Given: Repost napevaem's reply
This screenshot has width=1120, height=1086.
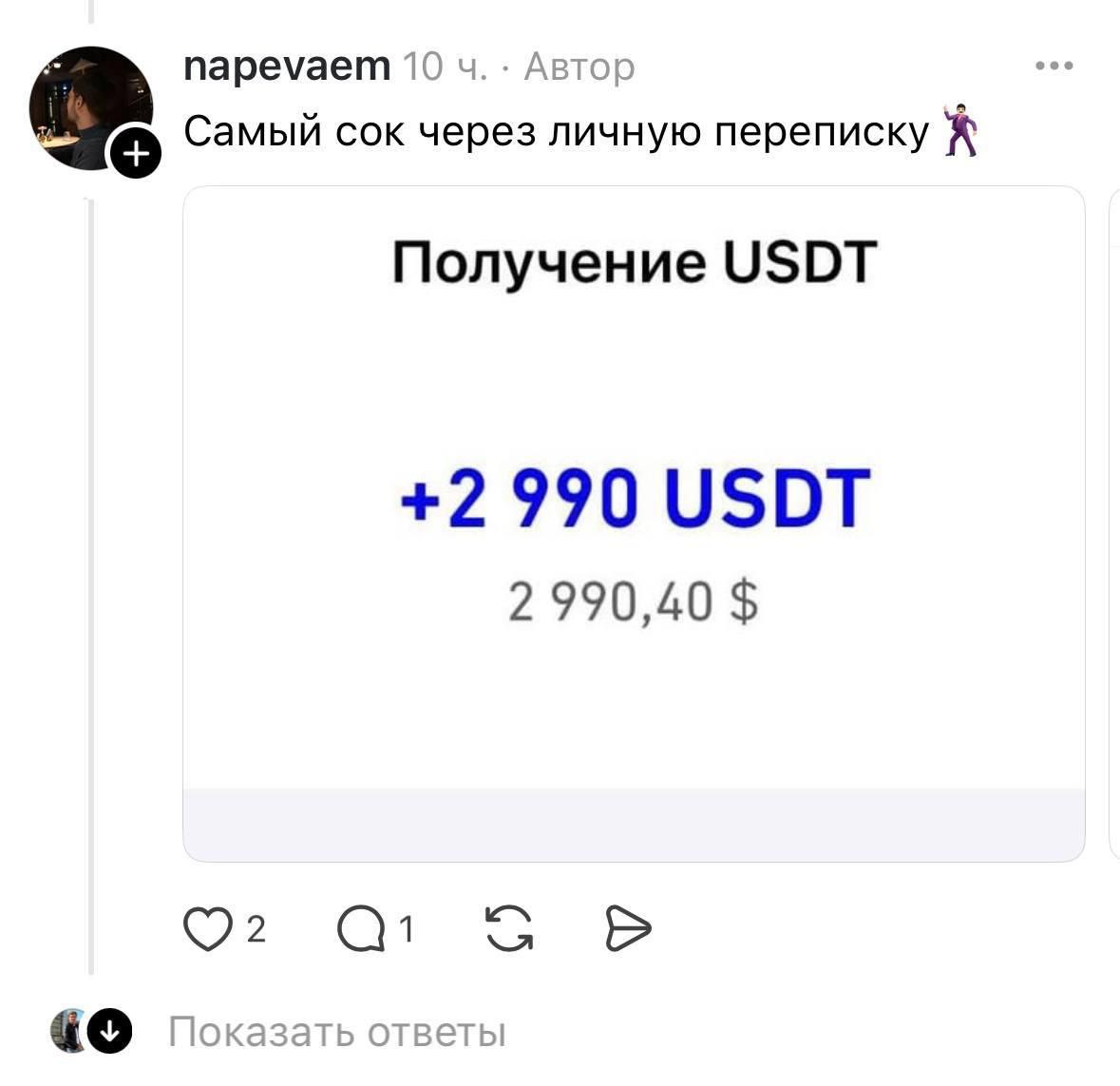Looking at the screenshot, I should pos(509,928).
